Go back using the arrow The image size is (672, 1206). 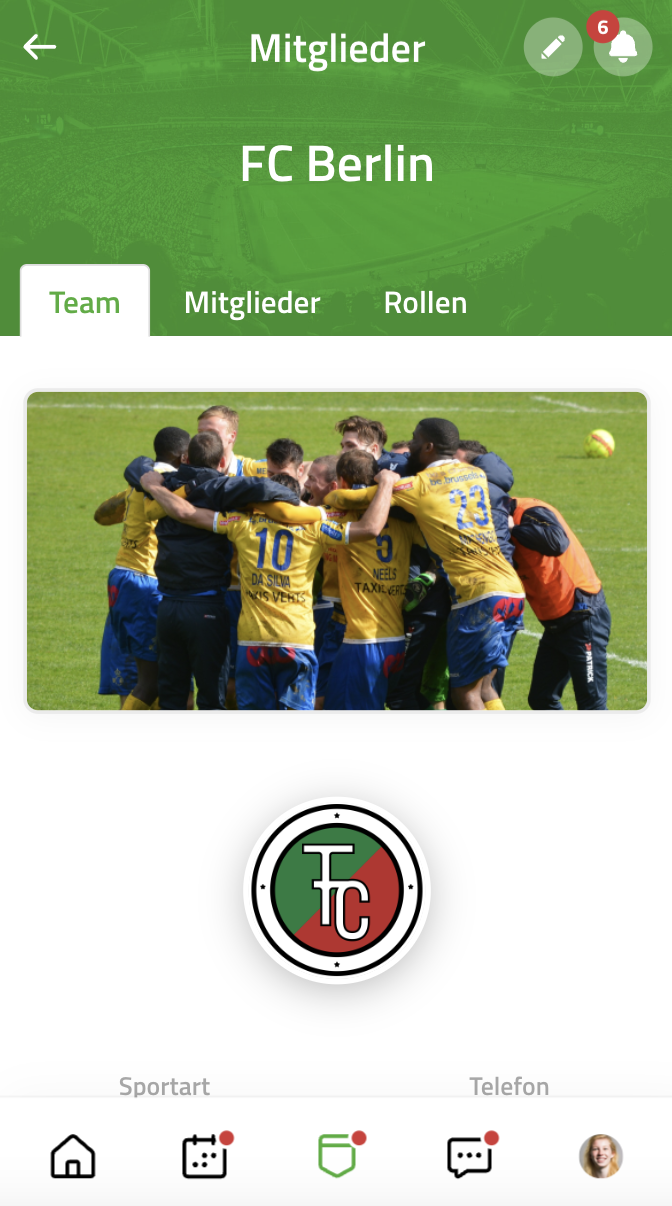coord(40,47)
